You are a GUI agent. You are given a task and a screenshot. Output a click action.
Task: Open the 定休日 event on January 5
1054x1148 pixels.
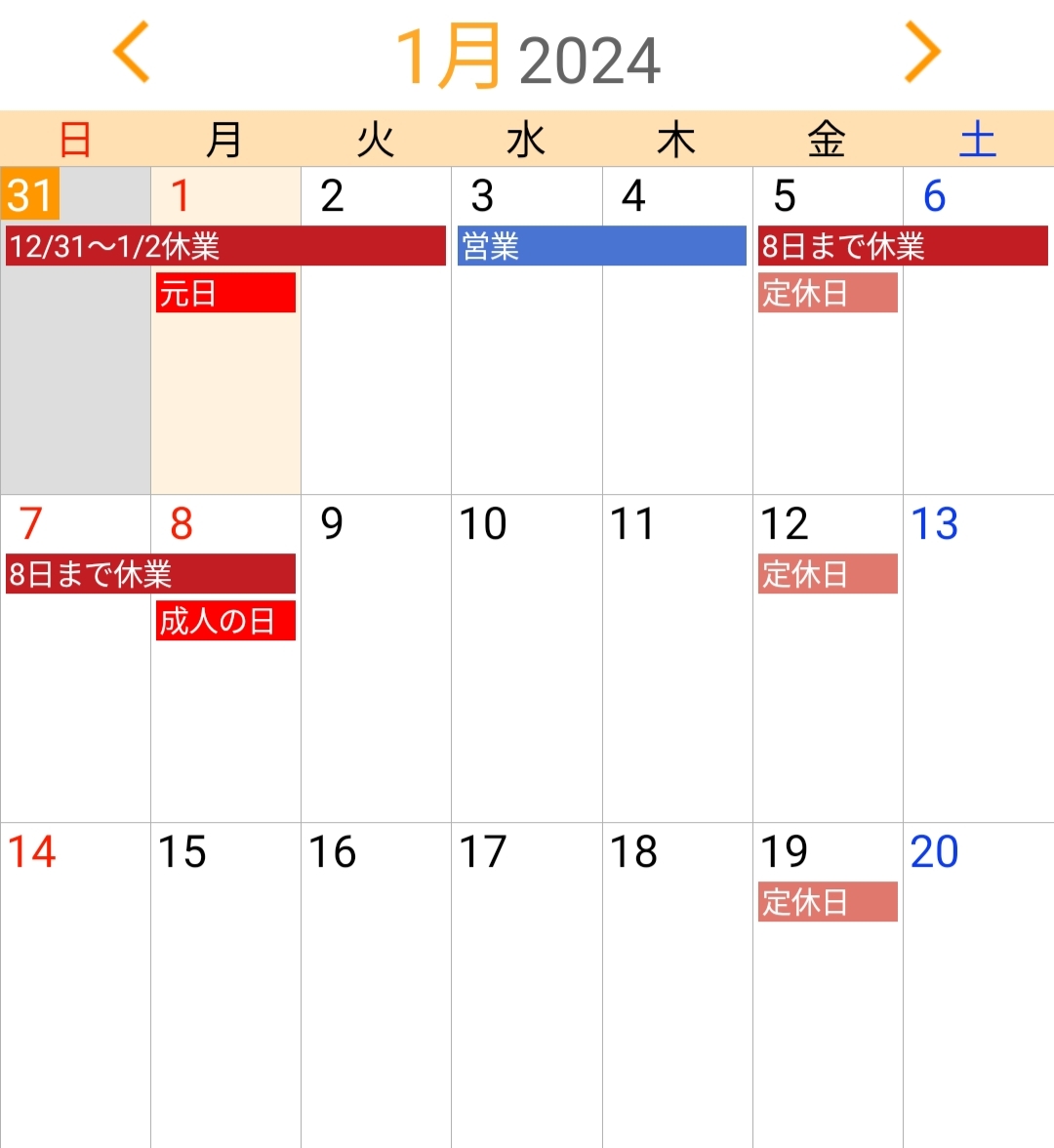coord(828,293)
